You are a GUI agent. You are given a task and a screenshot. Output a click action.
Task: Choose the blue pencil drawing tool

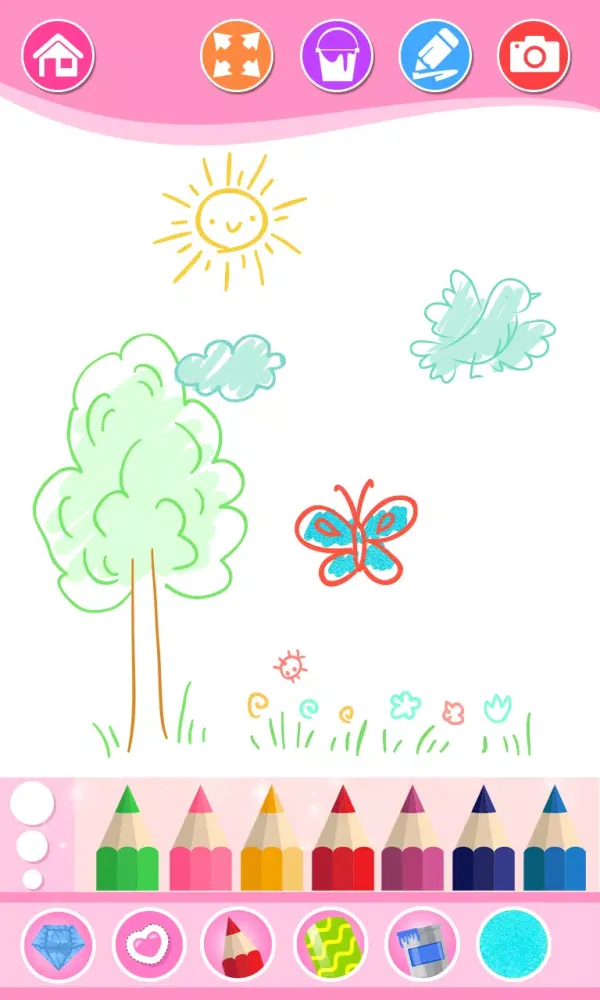click(436, 55)
